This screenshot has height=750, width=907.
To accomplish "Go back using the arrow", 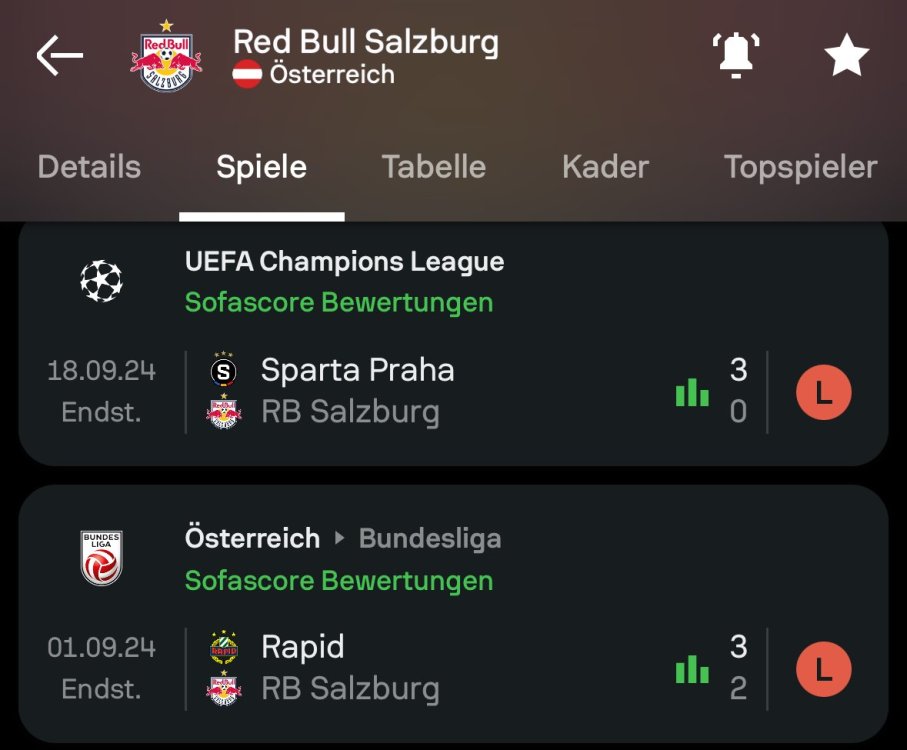I will click(x=59, y=56).
